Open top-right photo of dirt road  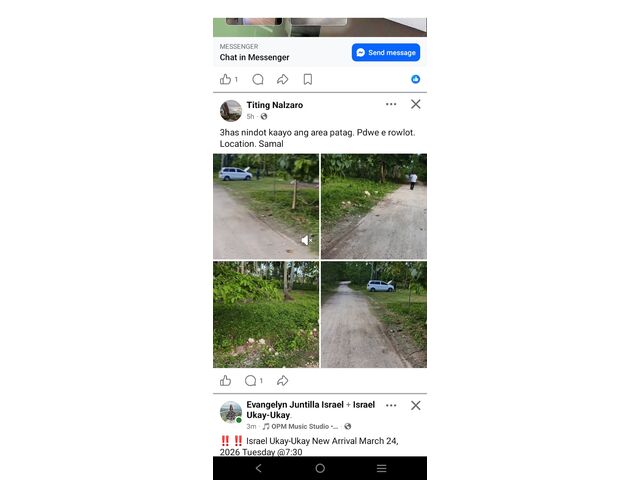374,206
